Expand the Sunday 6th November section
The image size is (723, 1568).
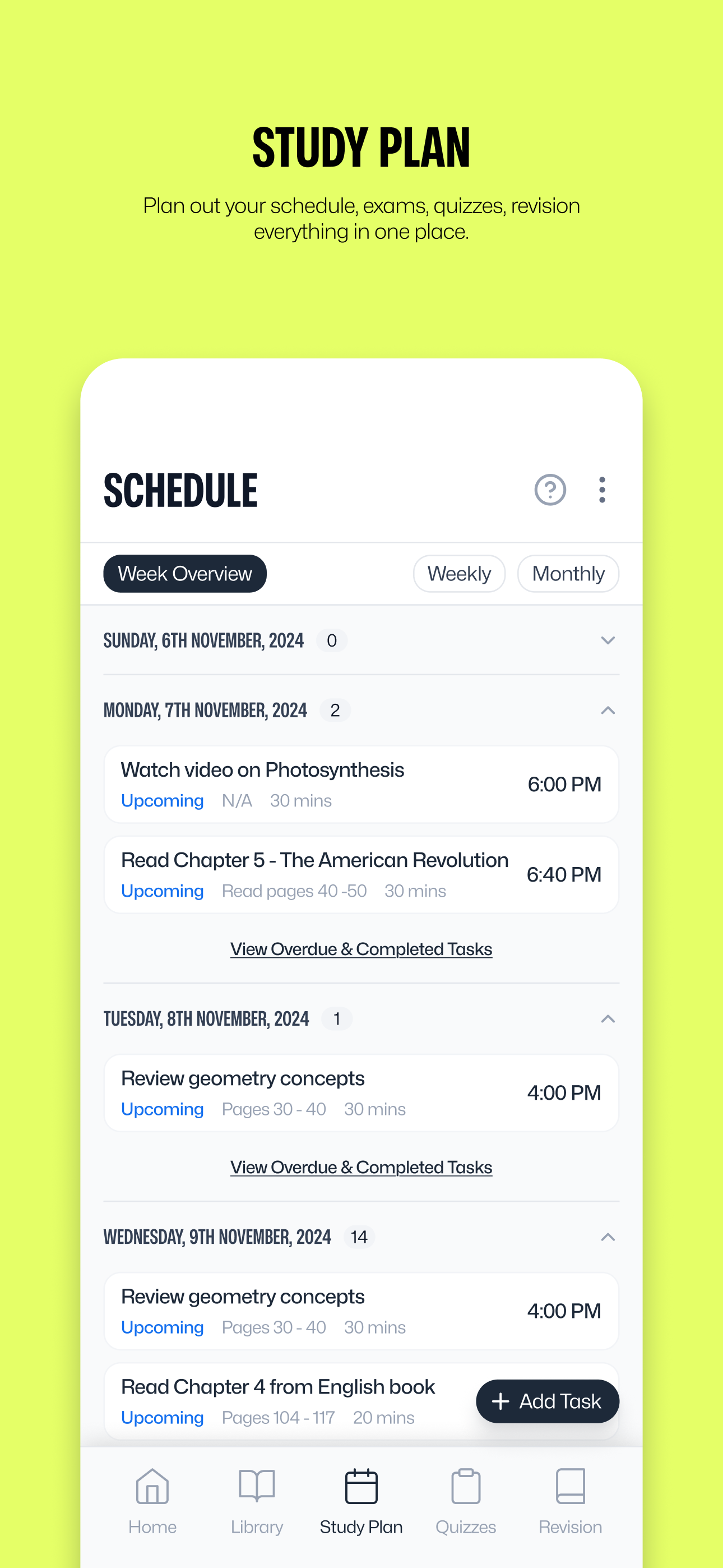[x=607, y=640]
